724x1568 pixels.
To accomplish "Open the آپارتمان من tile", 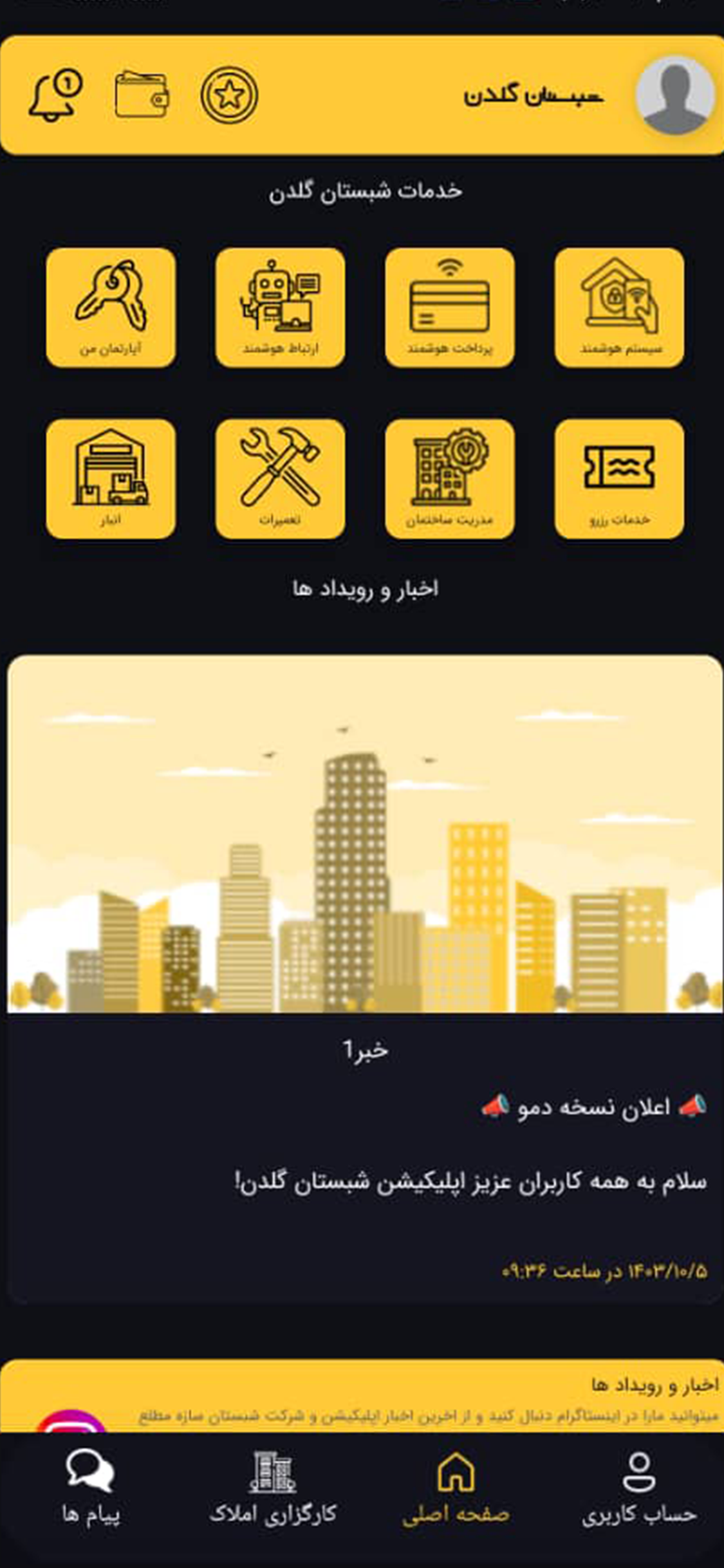I will pyautogui.click(x=111, y=307).
